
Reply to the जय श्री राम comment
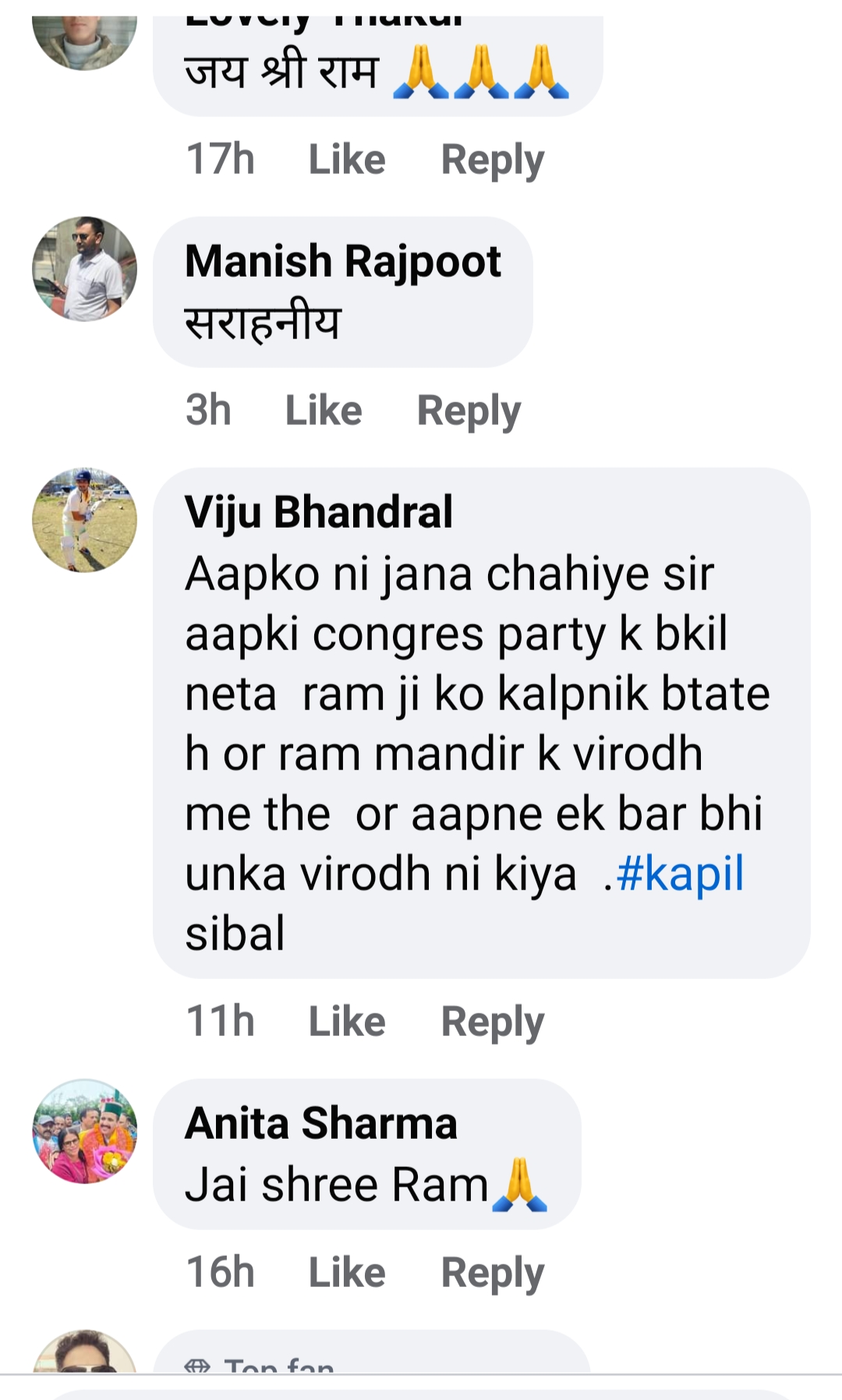(492, 160)
